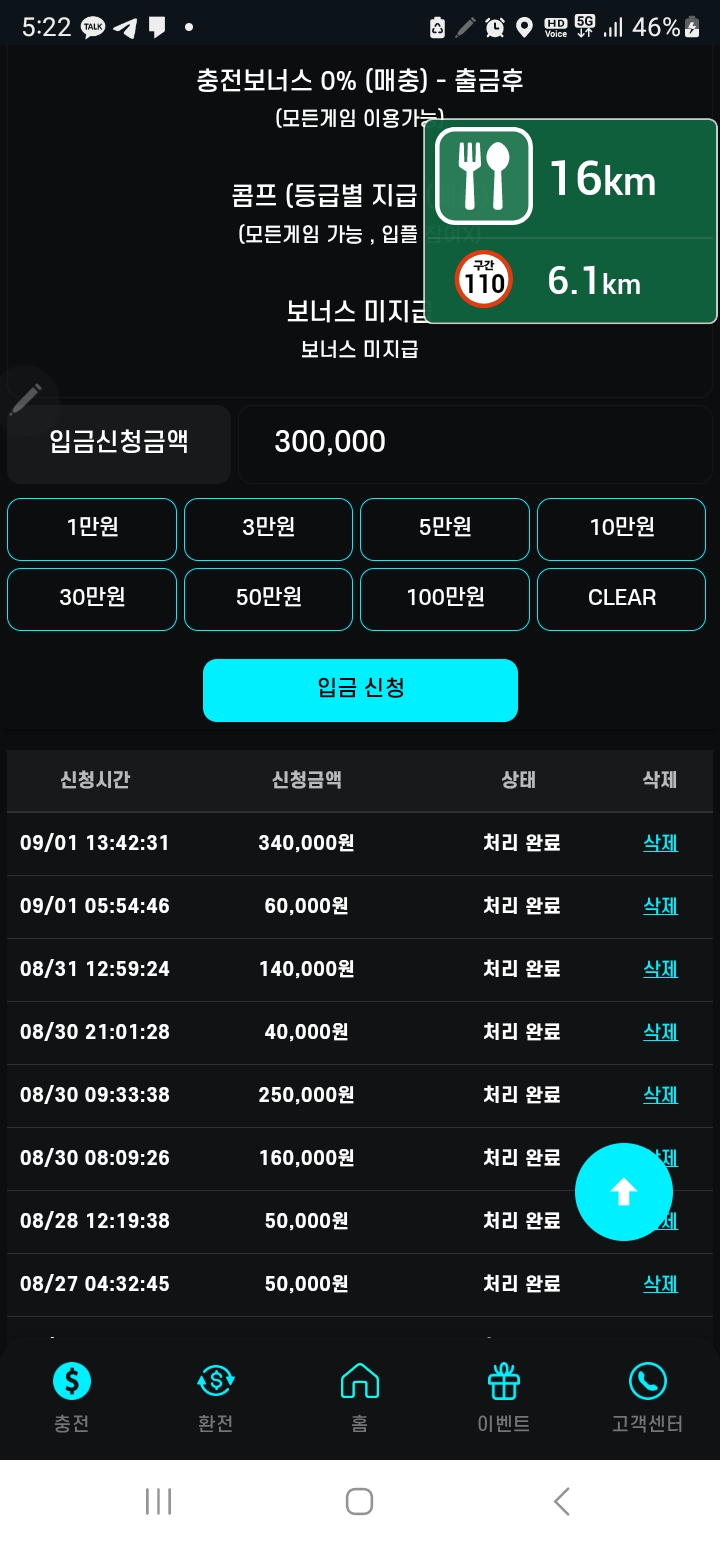Add 50만원 to the deposit
The image size is (720, 1544).
(268, 598)
